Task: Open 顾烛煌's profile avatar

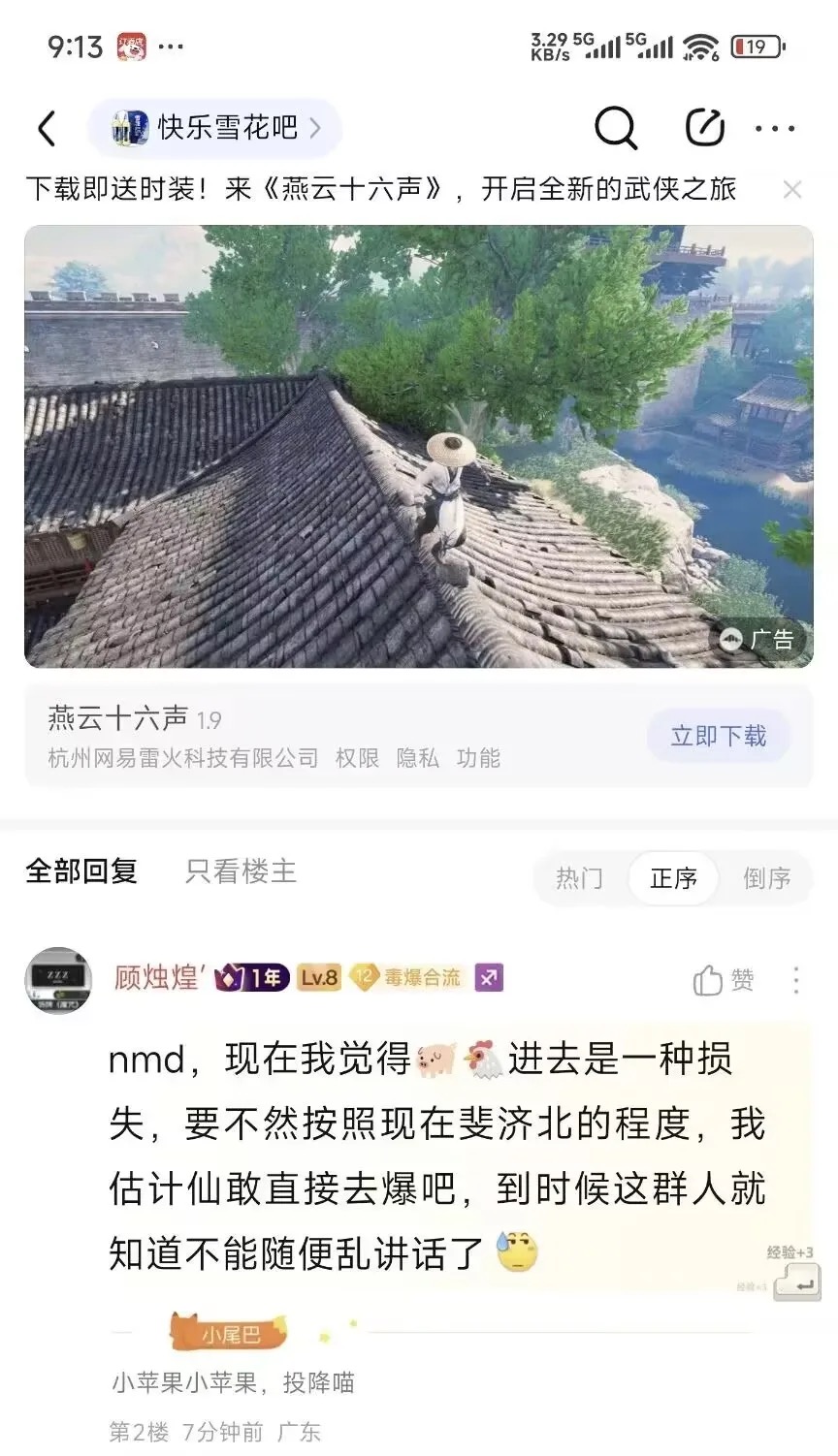Action: (x=58, y=980)
